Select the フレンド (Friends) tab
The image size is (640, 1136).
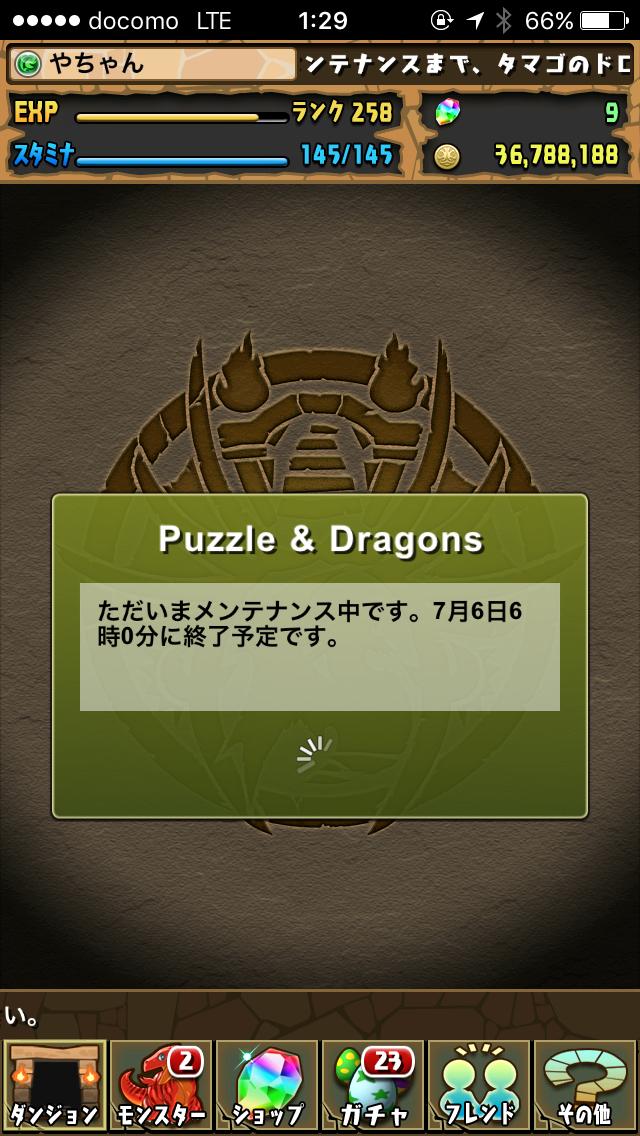click(479, 1085)
